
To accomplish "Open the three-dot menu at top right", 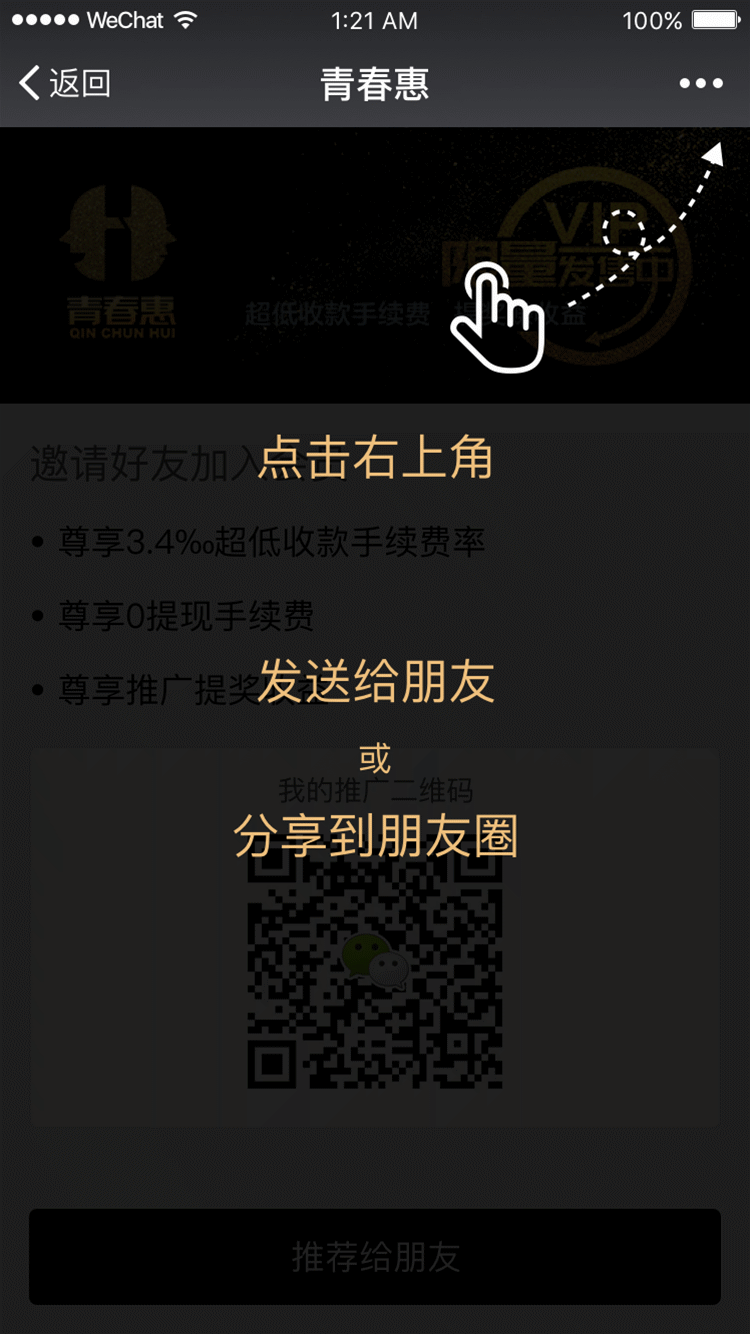I will (x=701, y=83).
